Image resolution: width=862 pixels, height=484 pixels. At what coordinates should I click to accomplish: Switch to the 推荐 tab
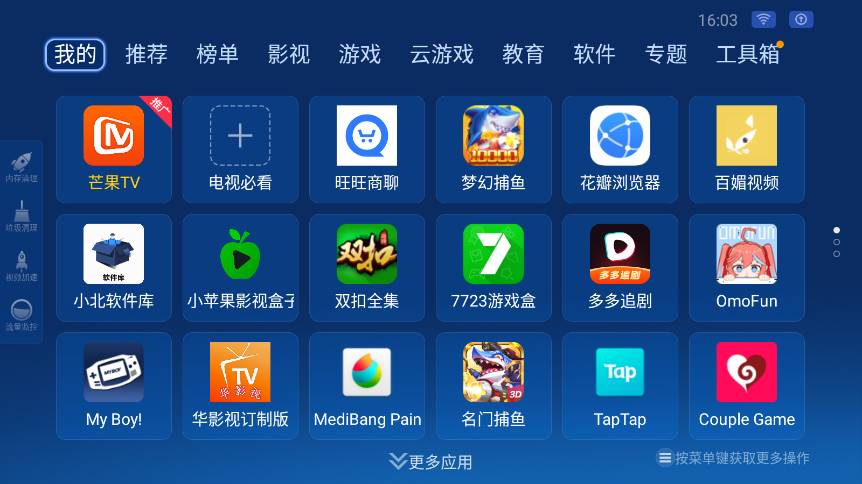[x=146, y=54]
